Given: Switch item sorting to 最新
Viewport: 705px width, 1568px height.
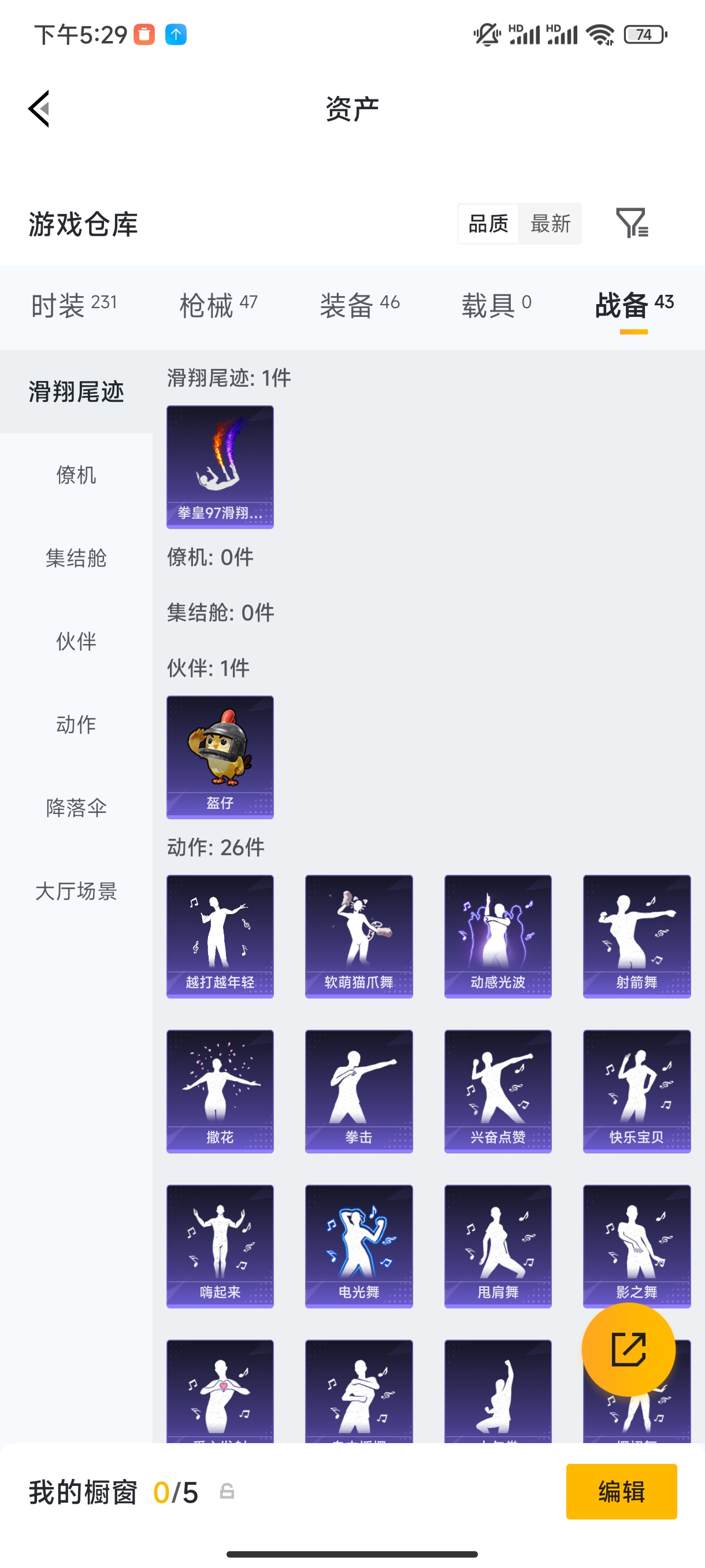Looking at the screenshot, I should tap(550, 224).
